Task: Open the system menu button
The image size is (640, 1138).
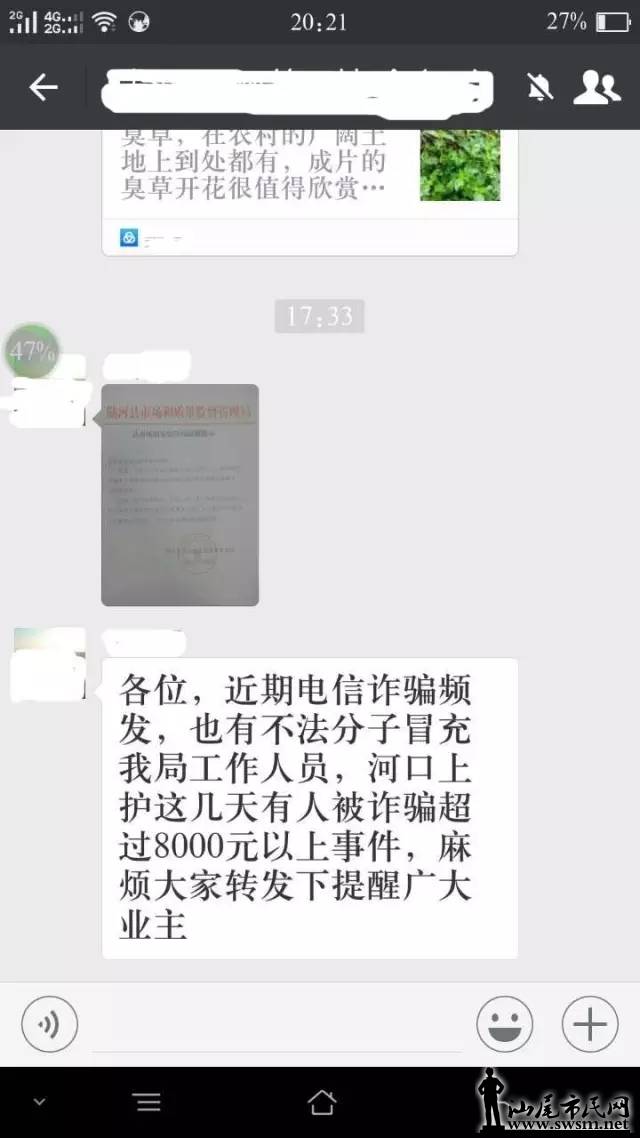Action: [x=147, y=1102]
